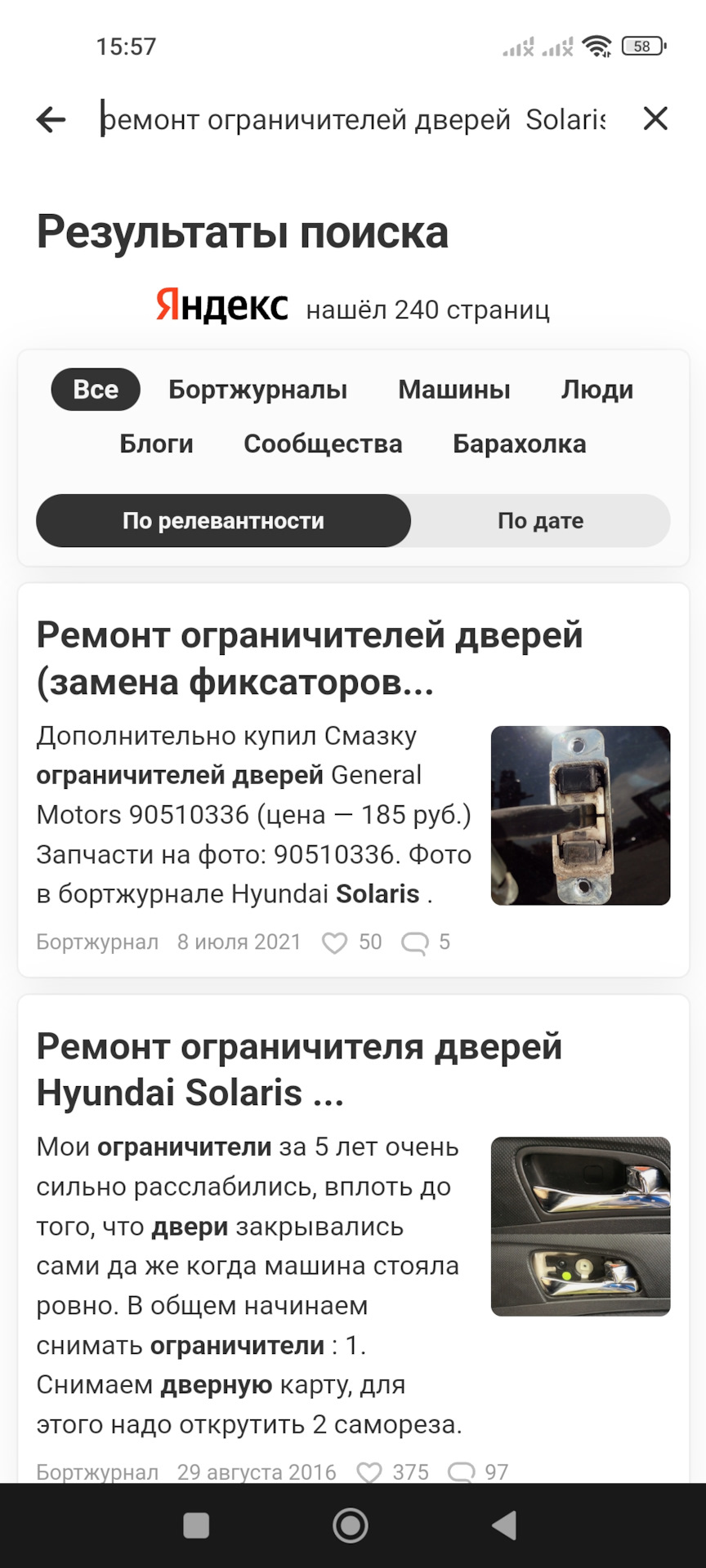Click the heart icon on the first result
706x1568 pixels.
335,942
